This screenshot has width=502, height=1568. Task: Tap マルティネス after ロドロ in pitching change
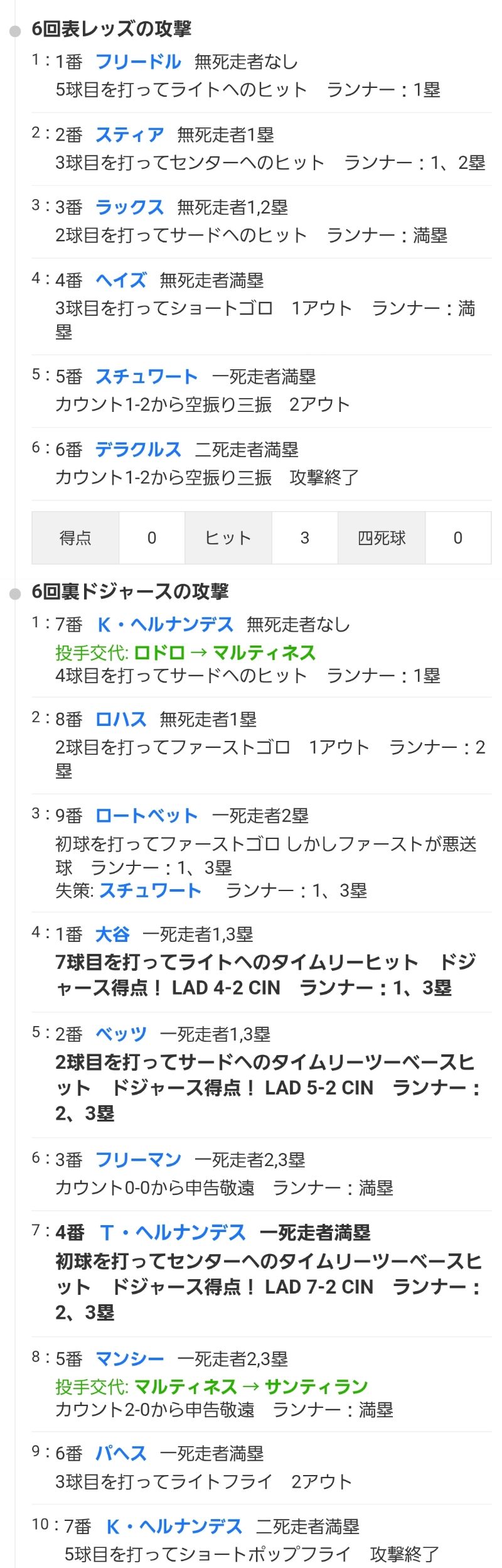264,652
